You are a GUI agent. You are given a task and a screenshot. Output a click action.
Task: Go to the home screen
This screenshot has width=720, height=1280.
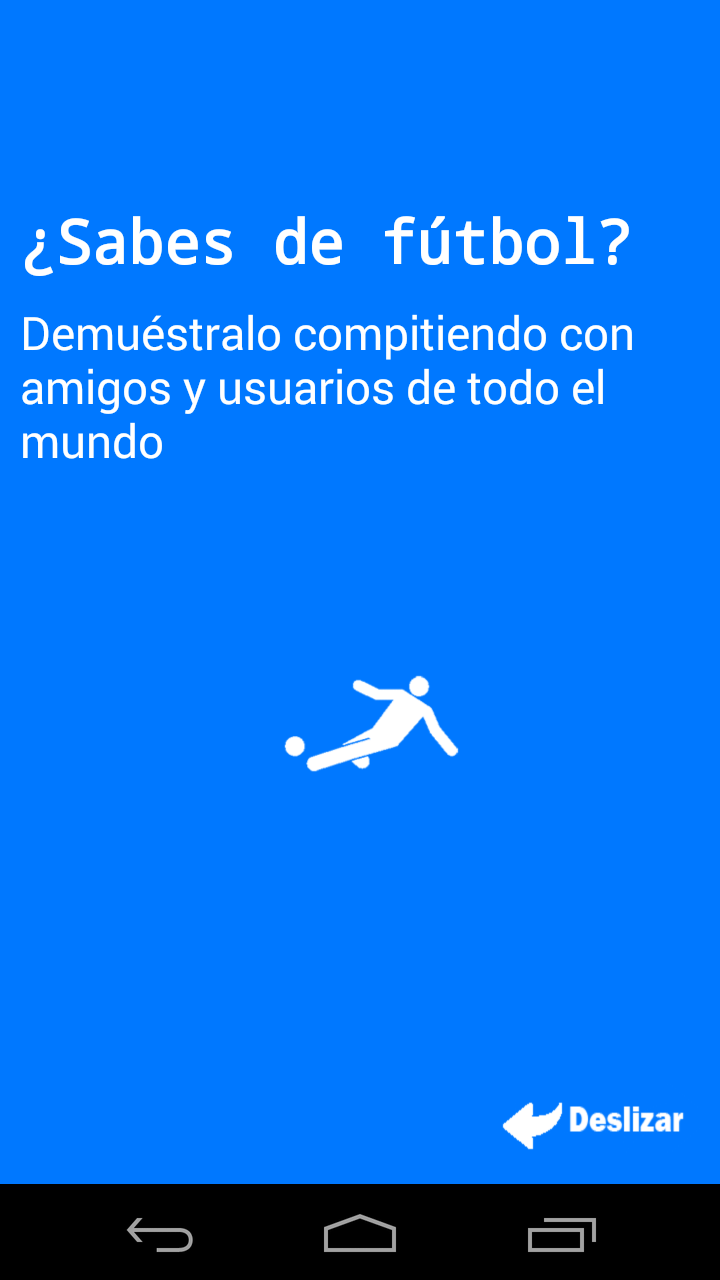[360, 1234]
